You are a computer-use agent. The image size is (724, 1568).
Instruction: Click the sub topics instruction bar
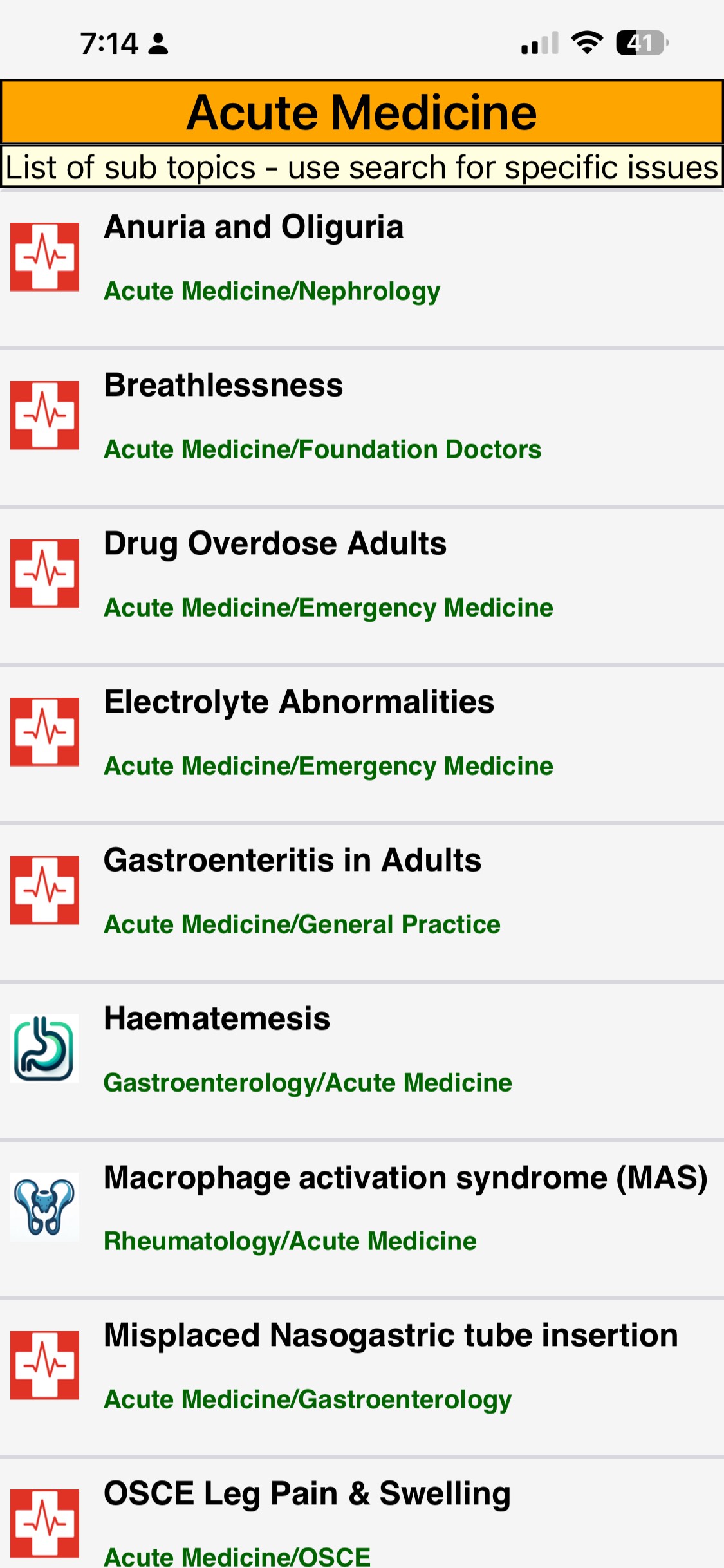(362, 167)
